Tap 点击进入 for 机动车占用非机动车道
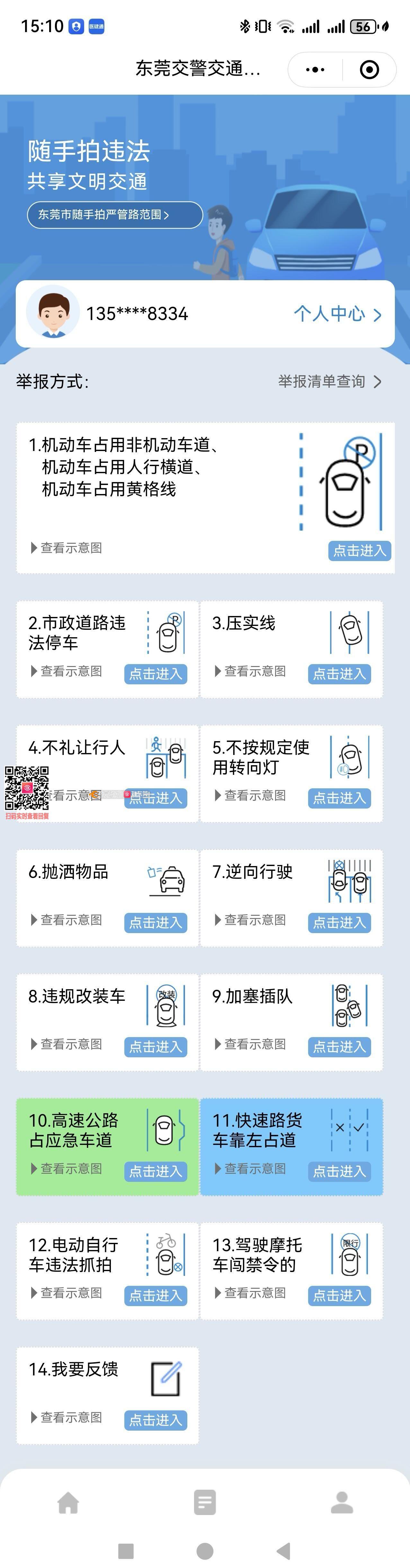 click(359, 550)
